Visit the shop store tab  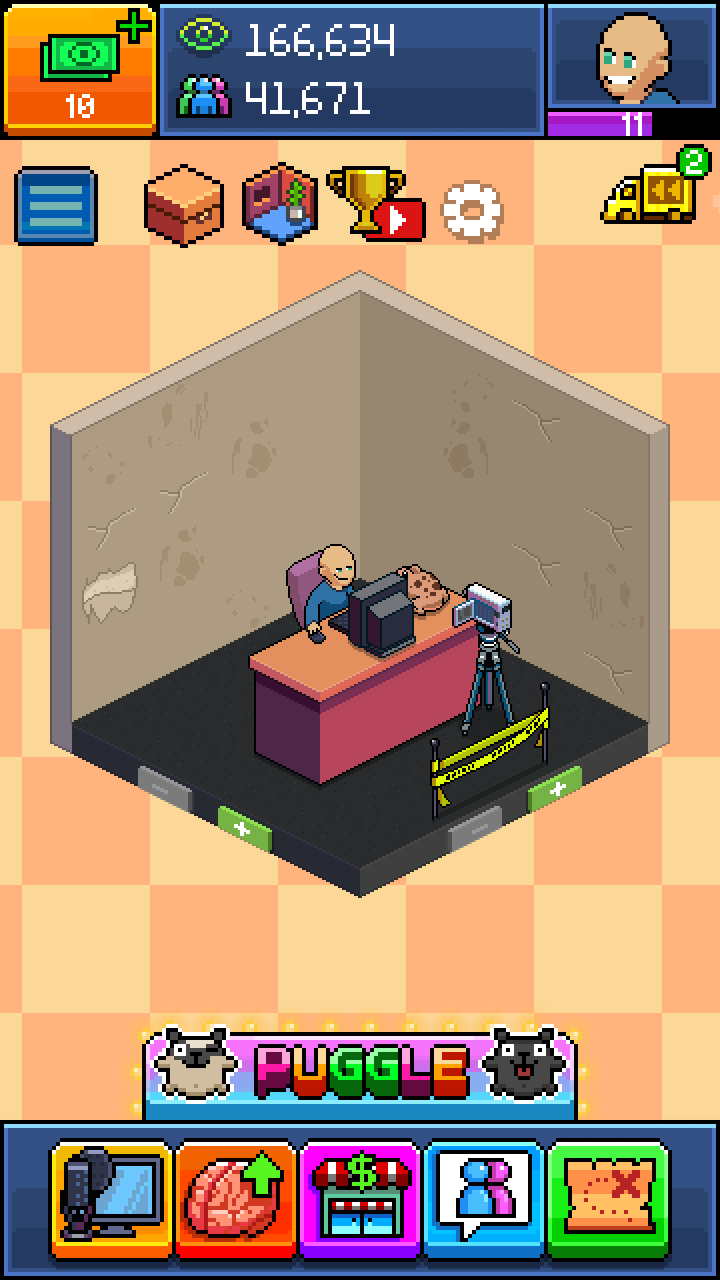360,1192
